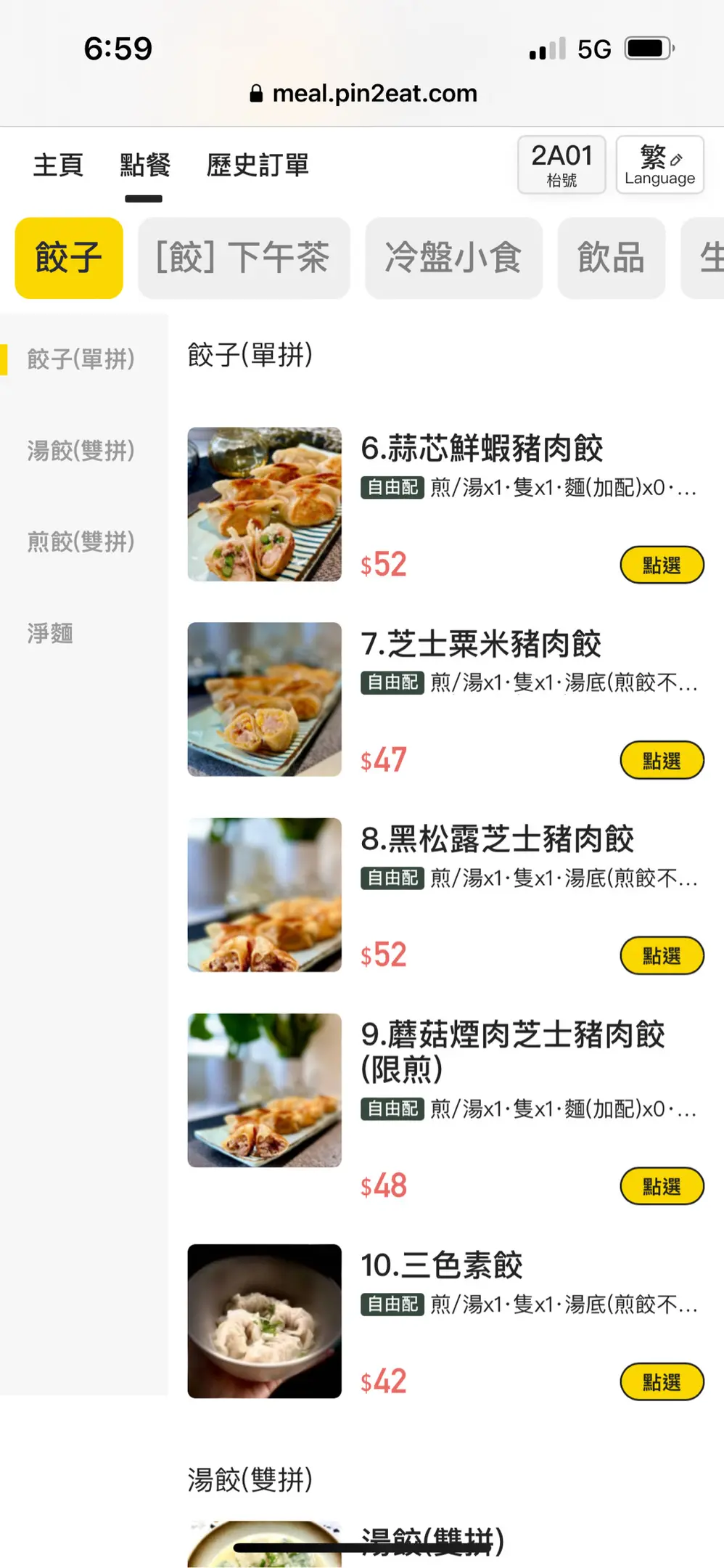
Task: Select 餃子(單拼) in the side menu
Action: 81,359
